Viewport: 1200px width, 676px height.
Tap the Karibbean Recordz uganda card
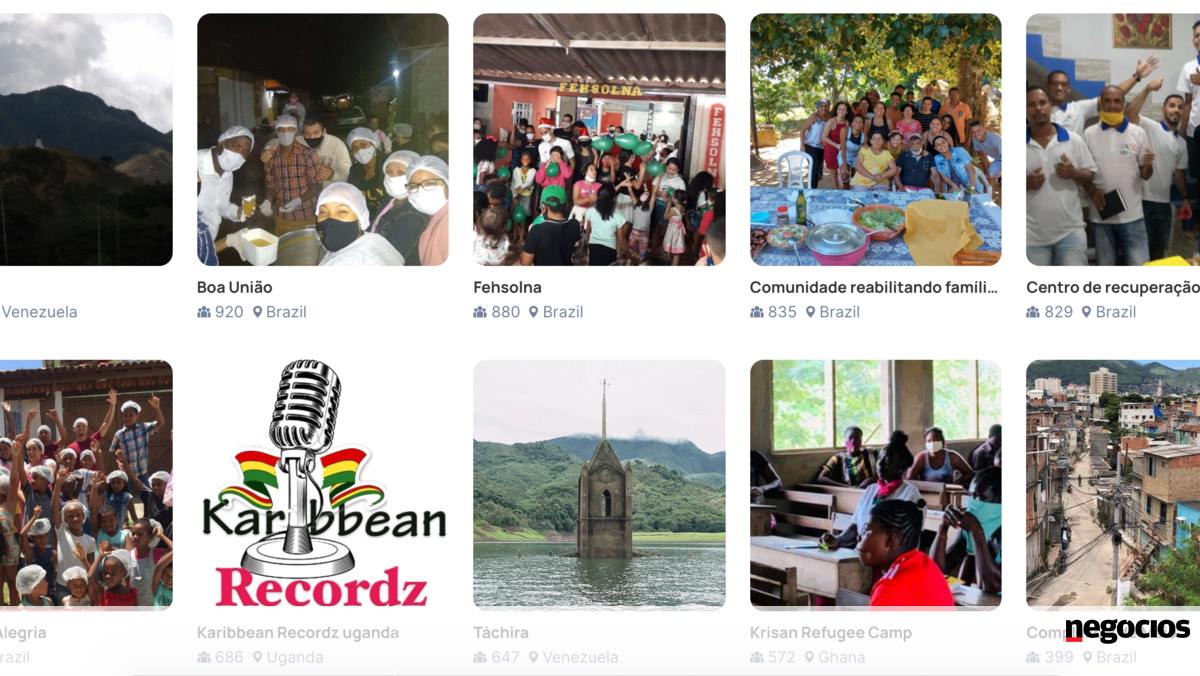[x=322, y=485]
